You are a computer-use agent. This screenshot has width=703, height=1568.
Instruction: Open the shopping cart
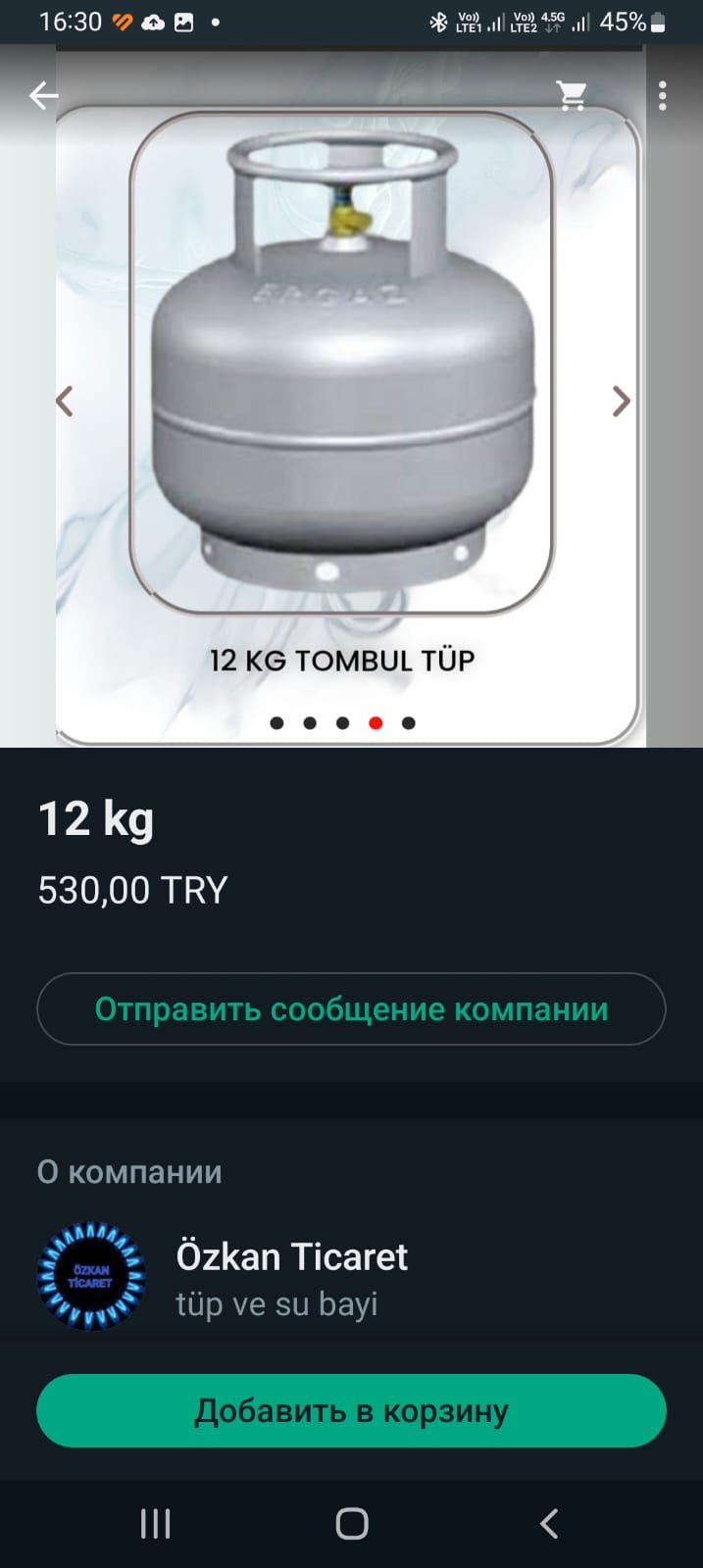point(571,96)
